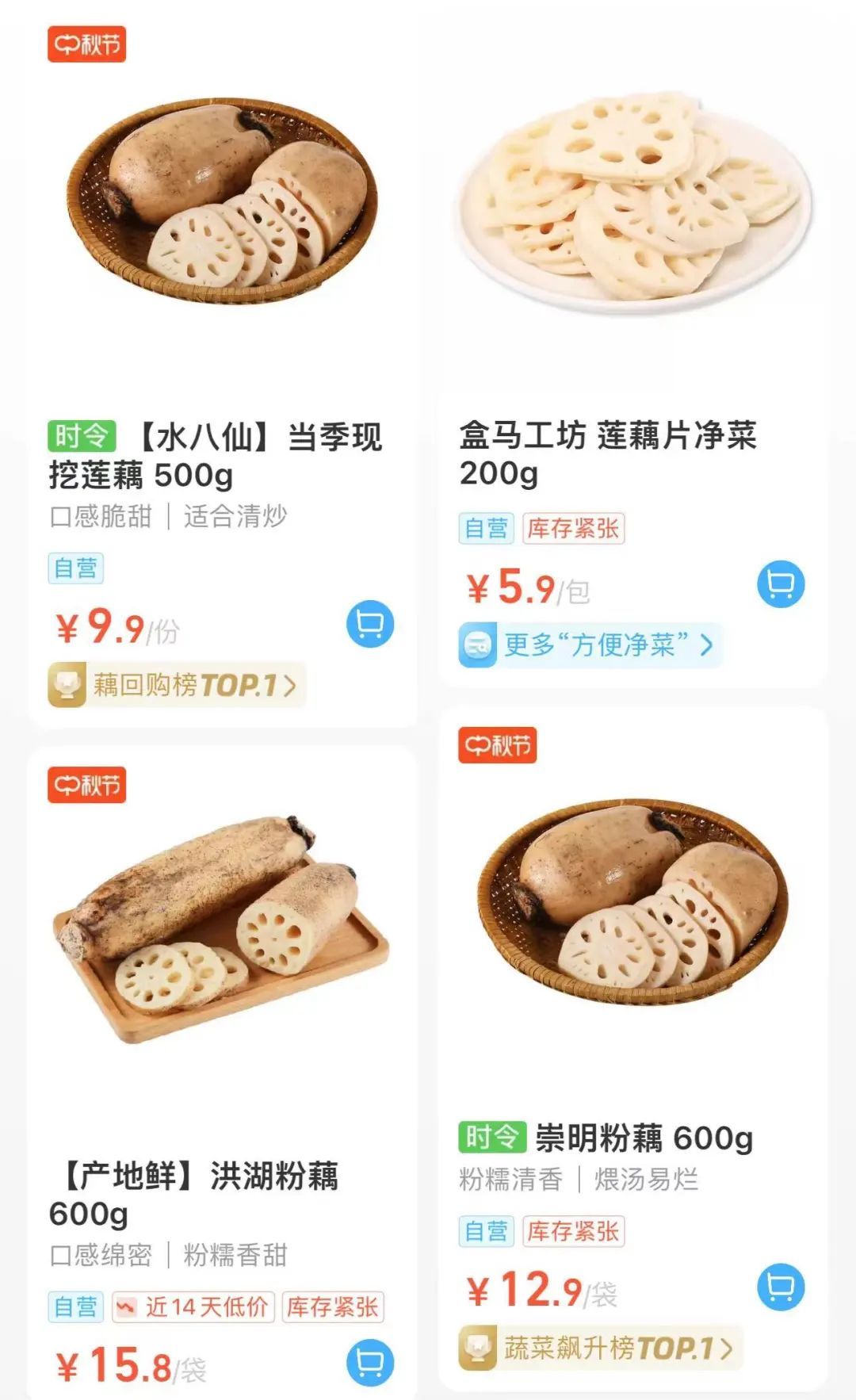Open the 藕回购榜 TOP.1 ranking link
Screen dimensions: 856x1400
(x=178, y=685)
